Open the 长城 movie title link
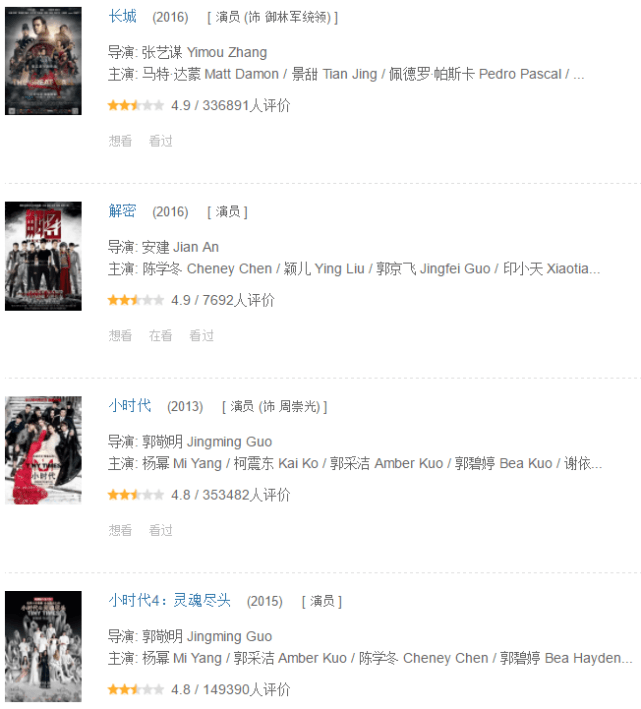641x709 pixels. (123, 17)
